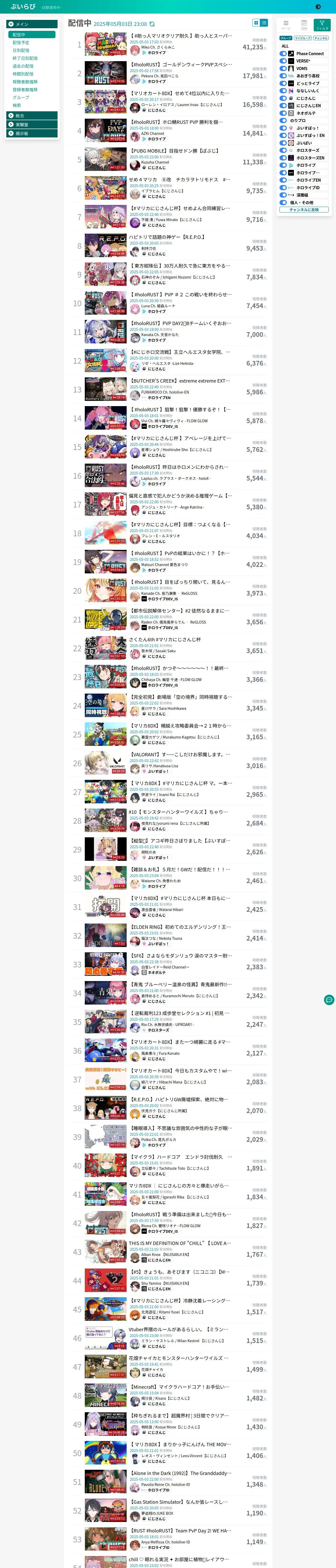Image resolution: width=336 pixels, height=1568 pixels.
Task: Open the Pekora Ch. channel link
Action: [x=160, y=76]
